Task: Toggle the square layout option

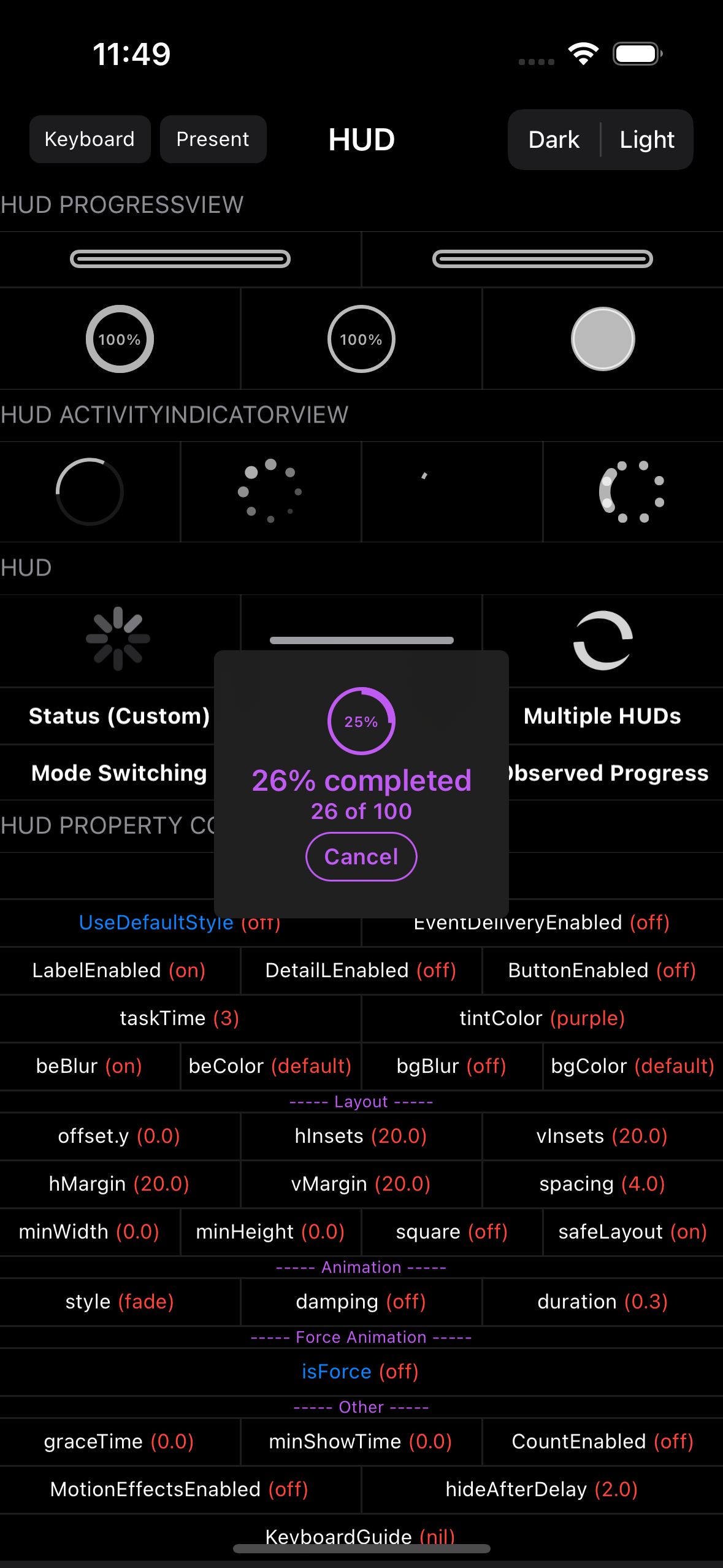Action: (451, 1232)
